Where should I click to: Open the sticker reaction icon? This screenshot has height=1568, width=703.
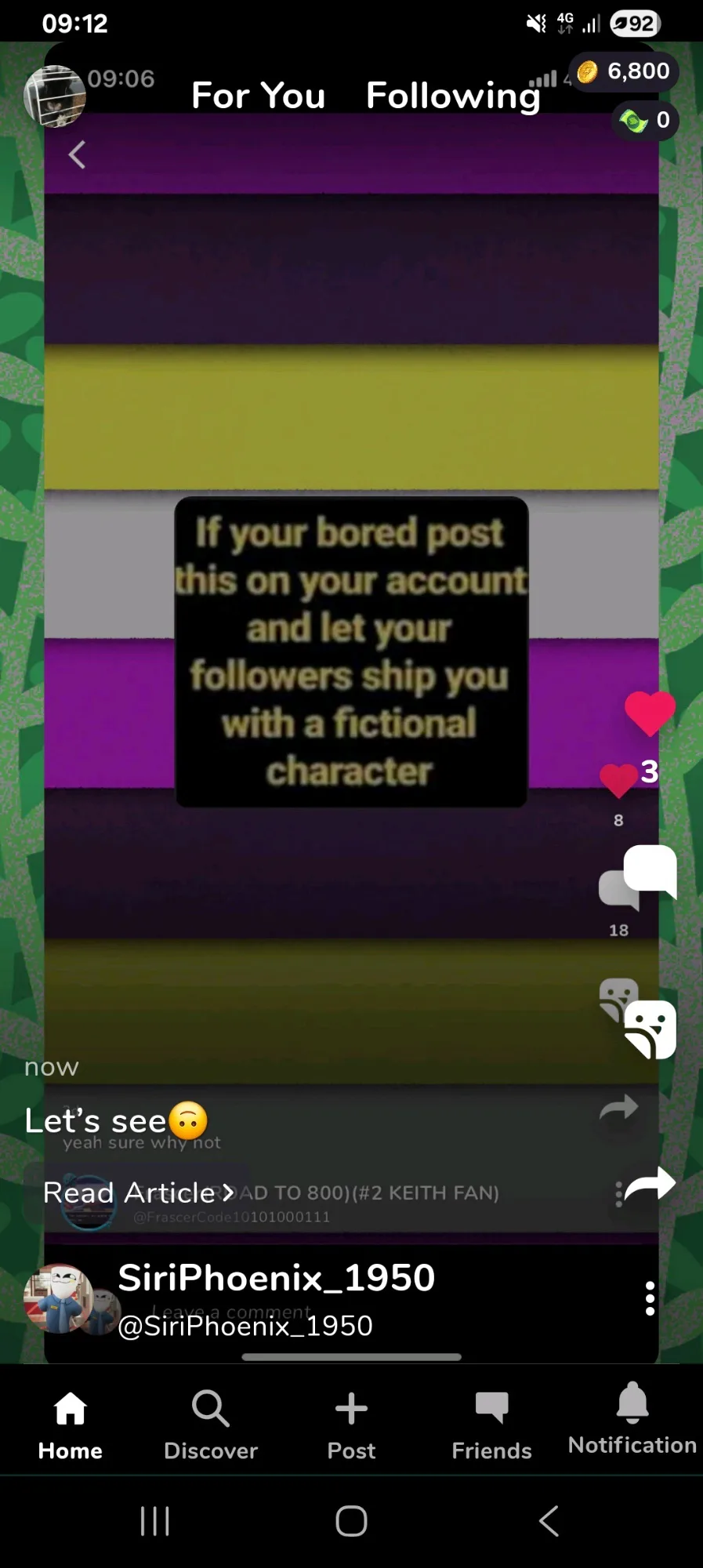pos(650,1029)
